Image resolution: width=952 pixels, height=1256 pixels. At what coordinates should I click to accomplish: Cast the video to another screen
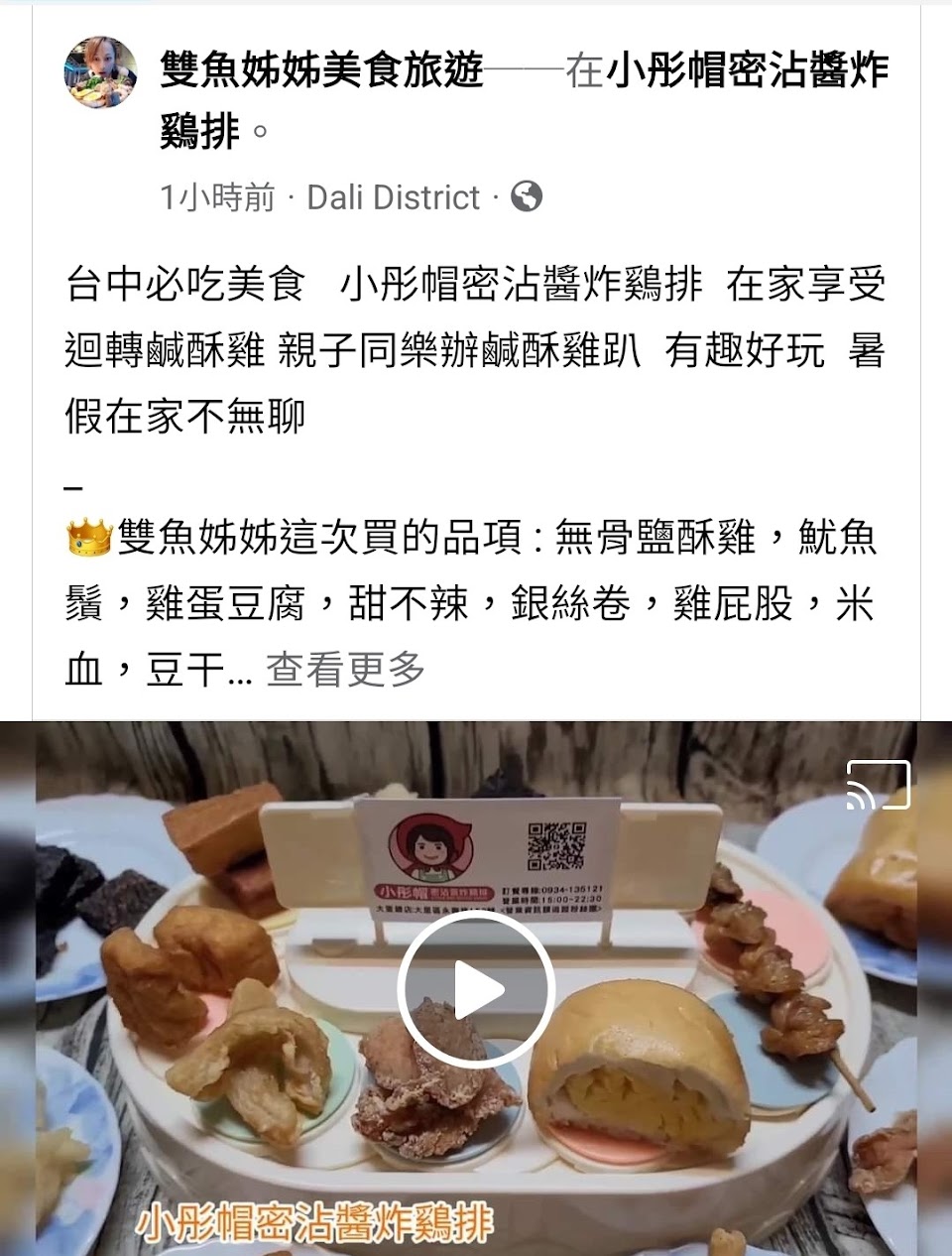pyautogui.click(x=878, y=785)
